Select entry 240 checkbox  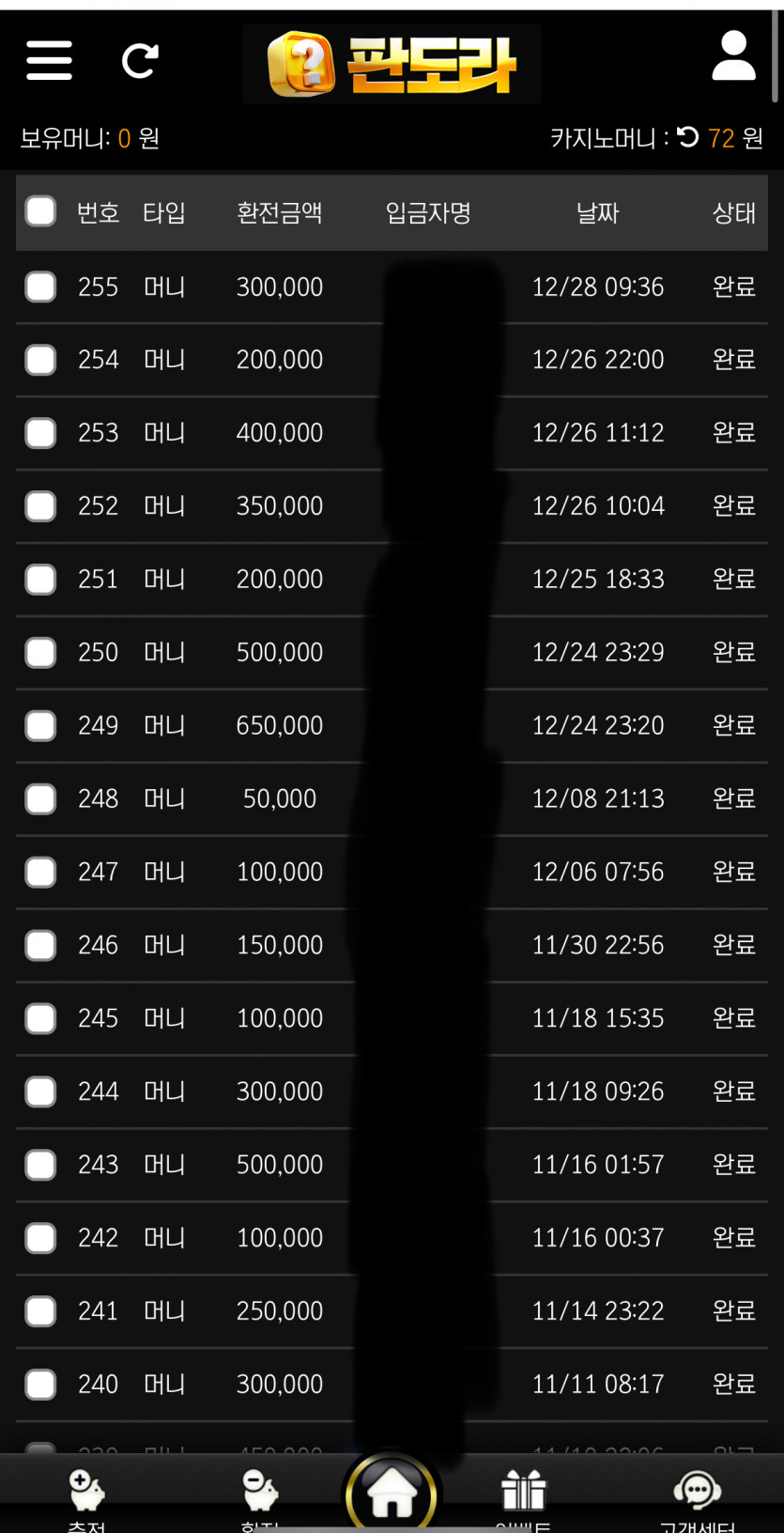(x=40, y=1386)
